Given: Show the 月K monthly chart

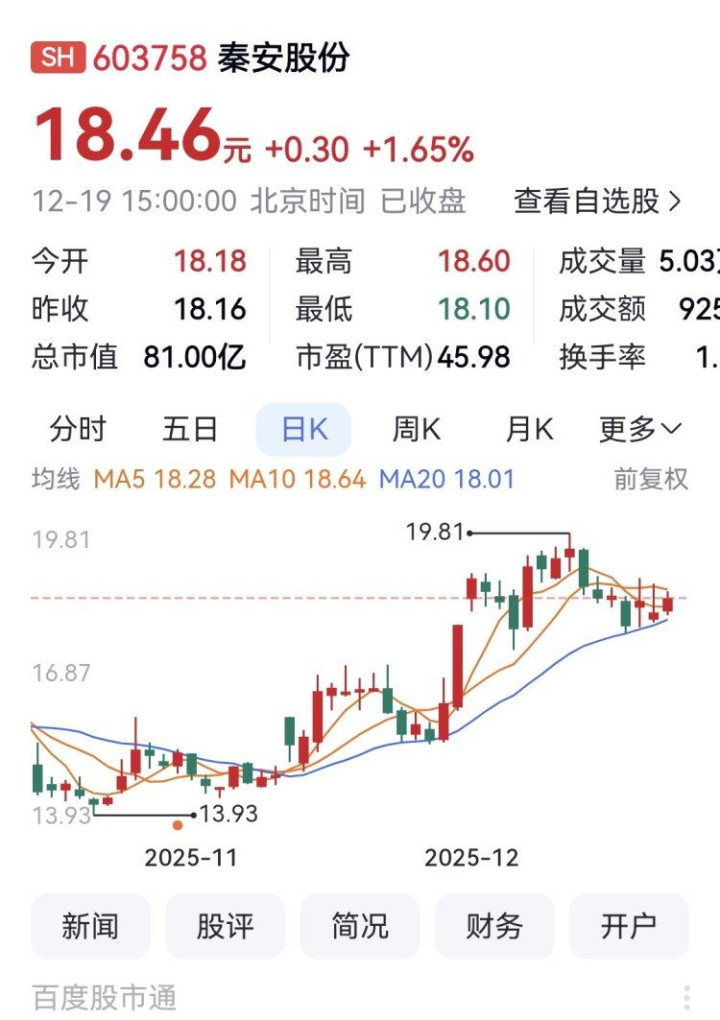Looking at the screenshot, I should [529, 430].
